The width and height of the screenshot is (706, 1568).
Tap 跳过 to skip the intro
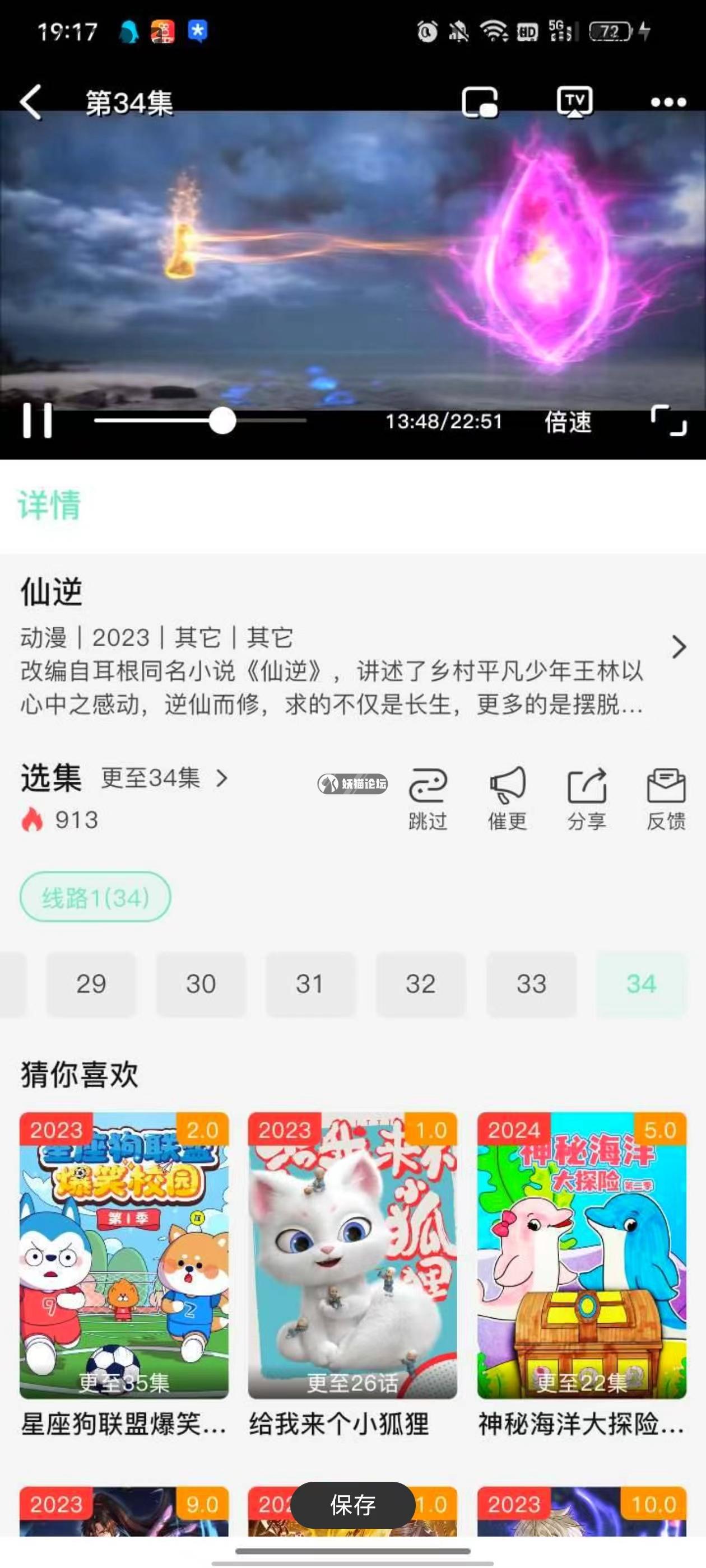[x=428, y=799]
